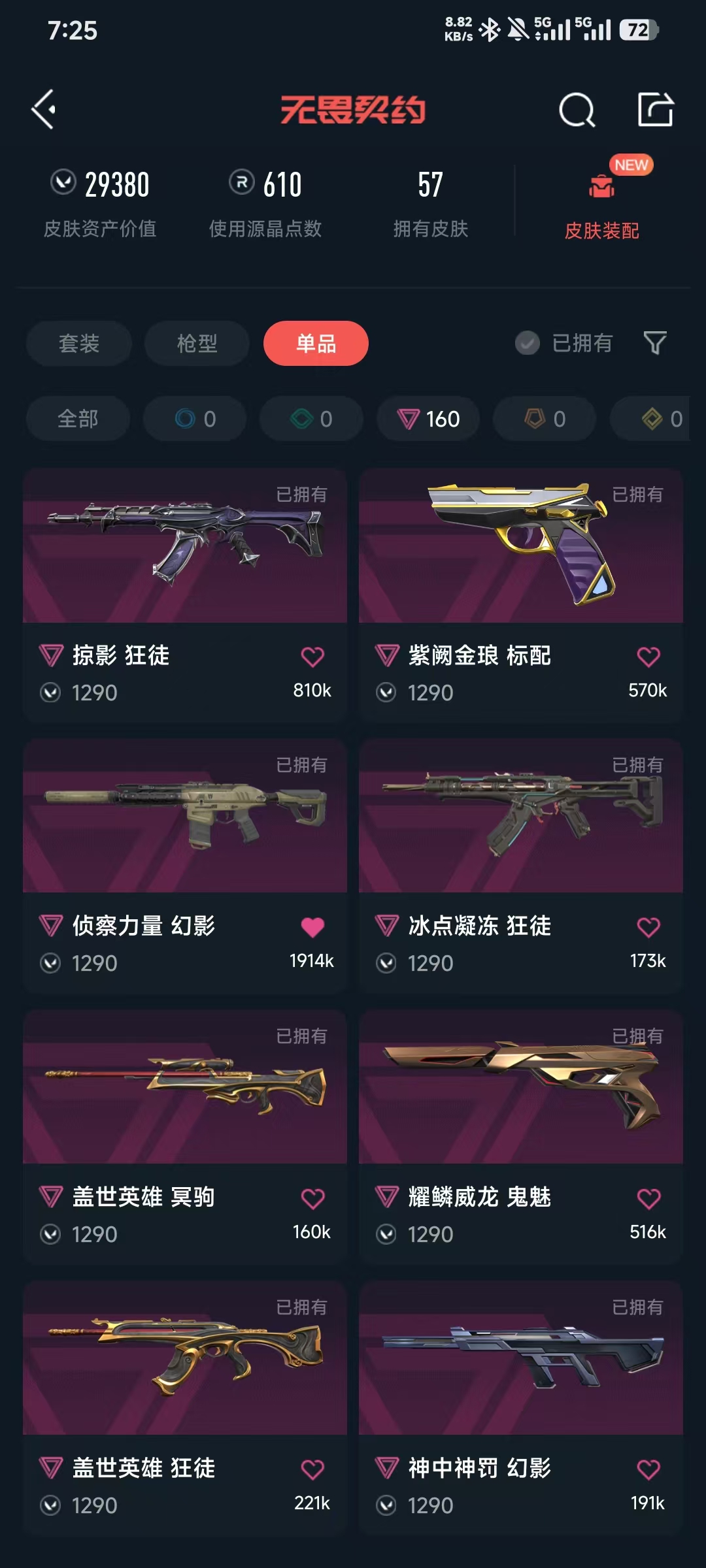Image resolution: width=706 pixels, height=1568 pixels.
Task: Open the search magnifier icon
Action: [x=577, y=110]
